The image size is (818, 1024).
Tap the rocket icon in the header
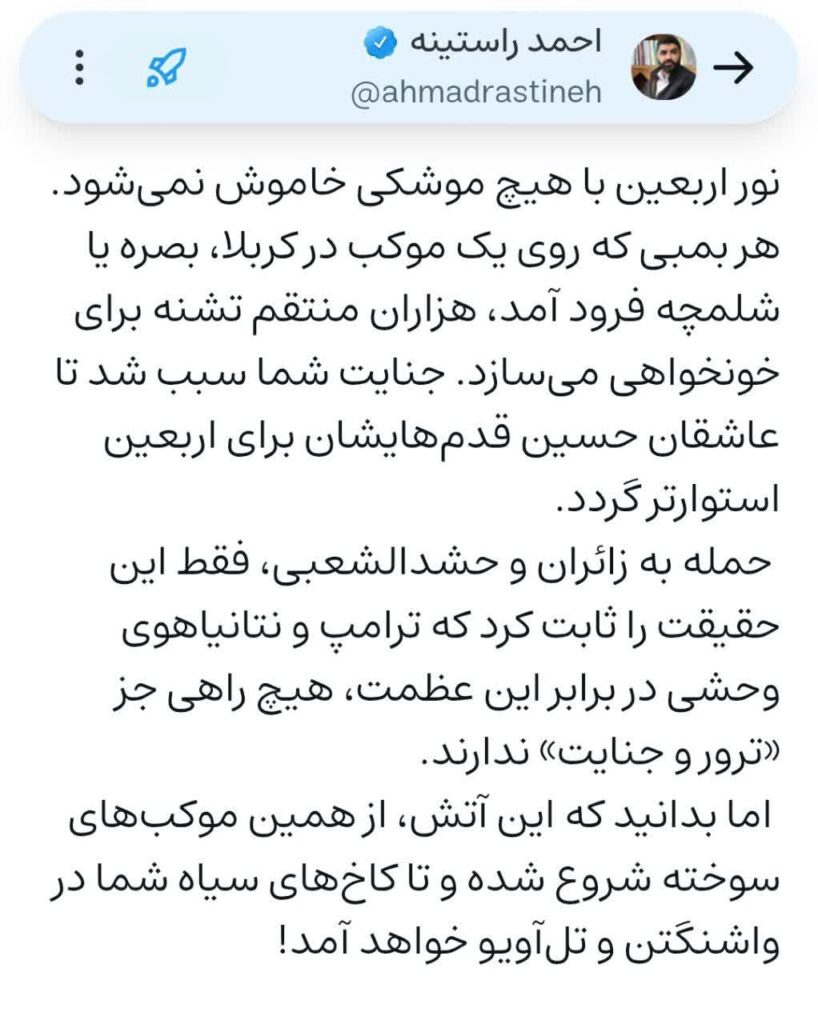tap(166, 67)
